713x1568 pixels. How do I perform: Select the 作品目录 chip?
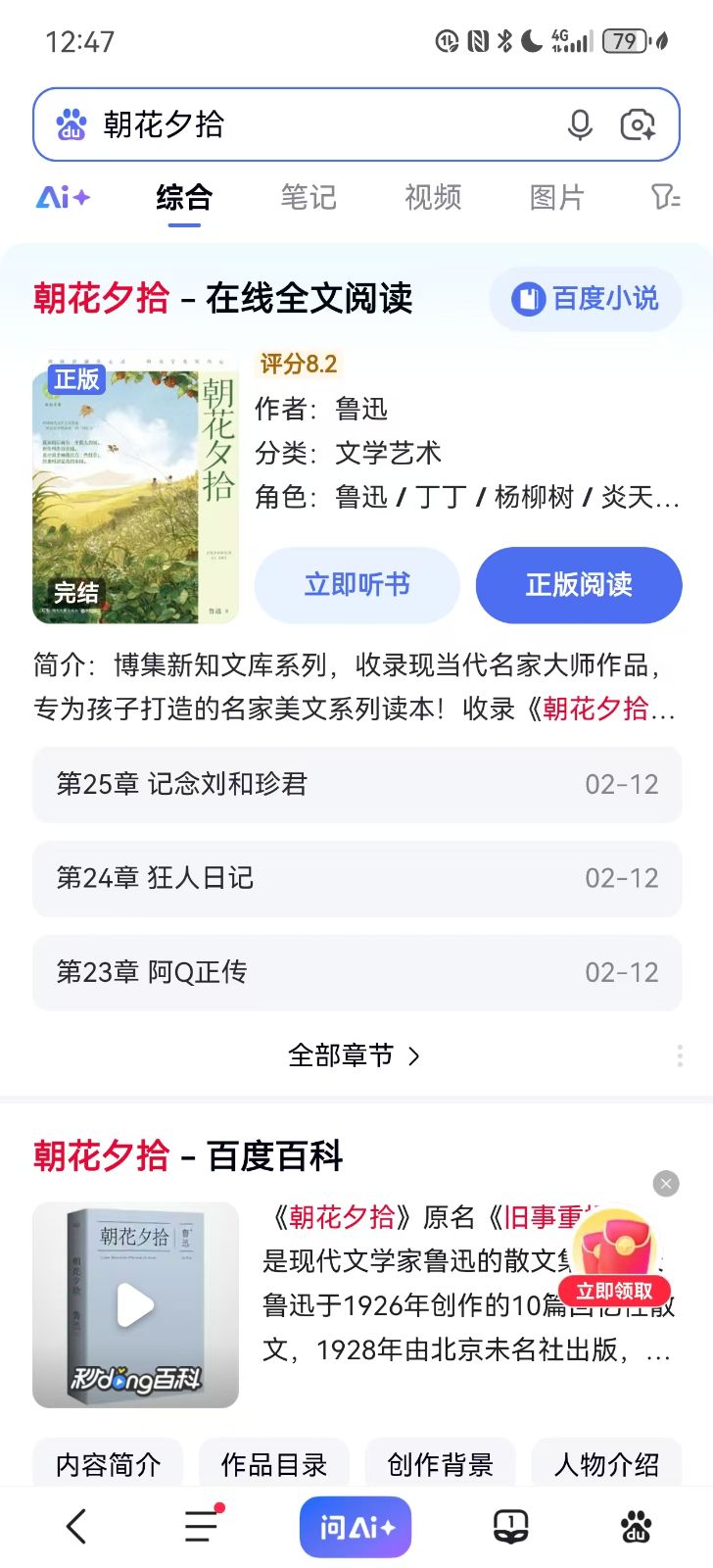tap(274, 1464)
